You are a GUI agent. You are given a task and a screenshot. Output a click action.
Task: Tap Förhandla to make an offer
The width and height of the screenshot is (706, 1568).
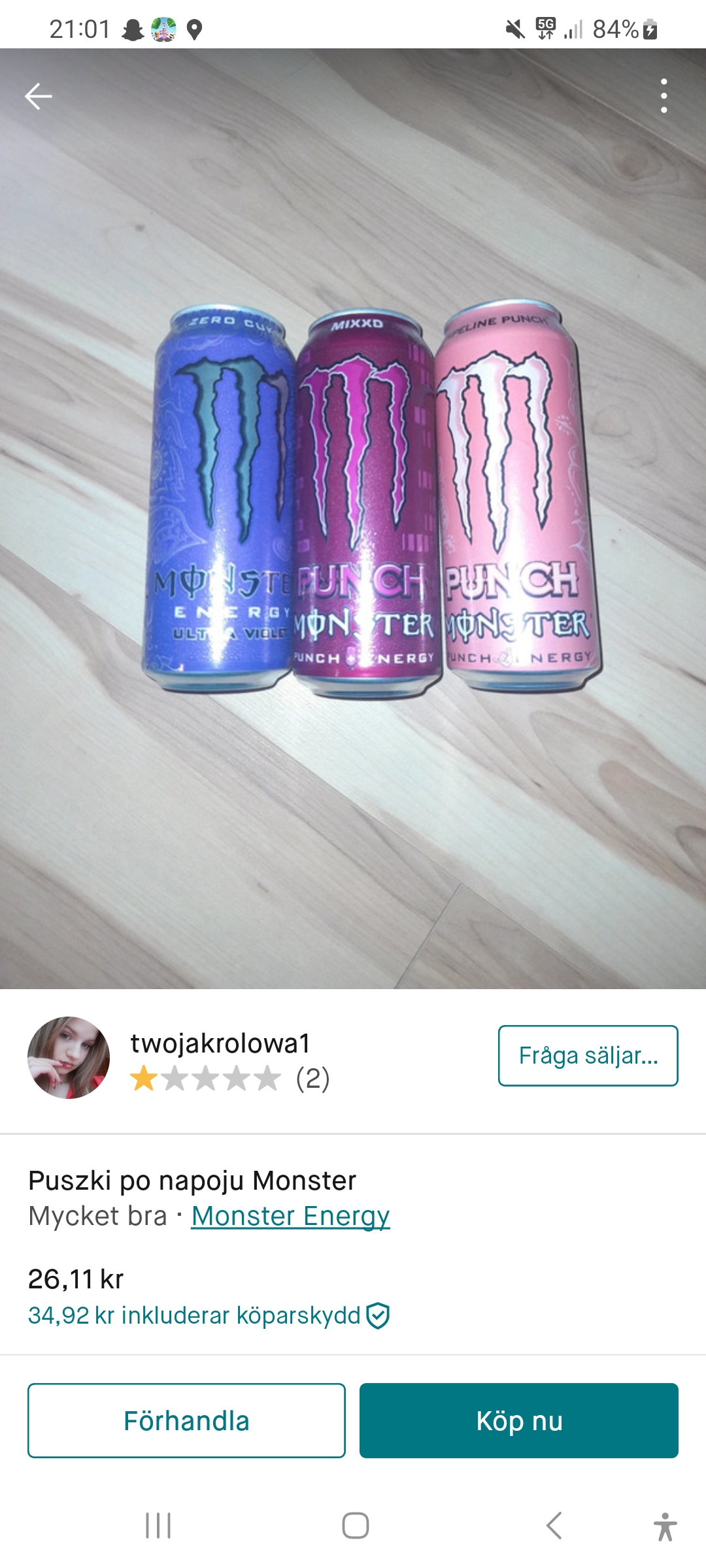click(186, 1420)
